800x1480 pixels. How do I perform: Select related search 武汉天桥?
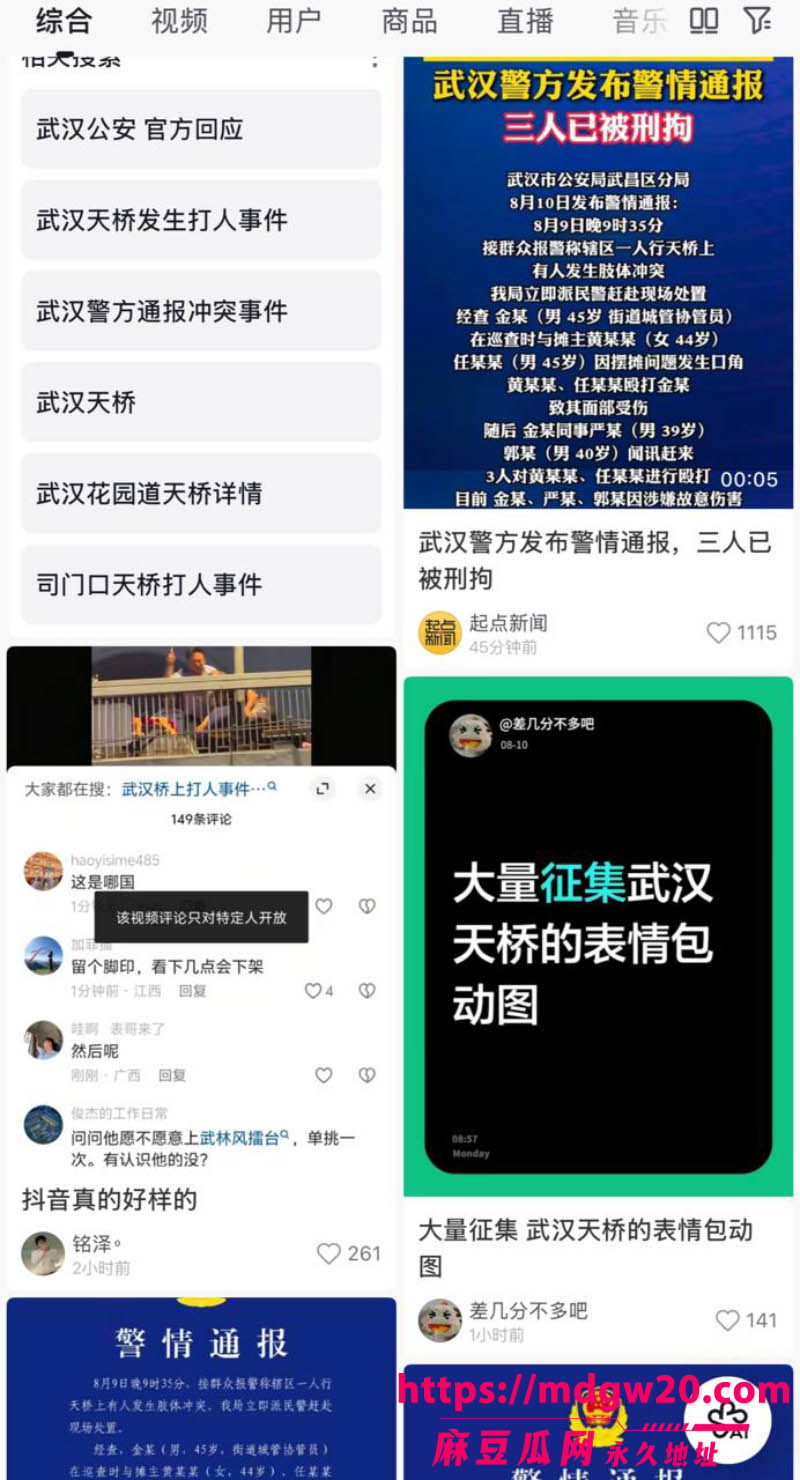[x=201, y=402]
